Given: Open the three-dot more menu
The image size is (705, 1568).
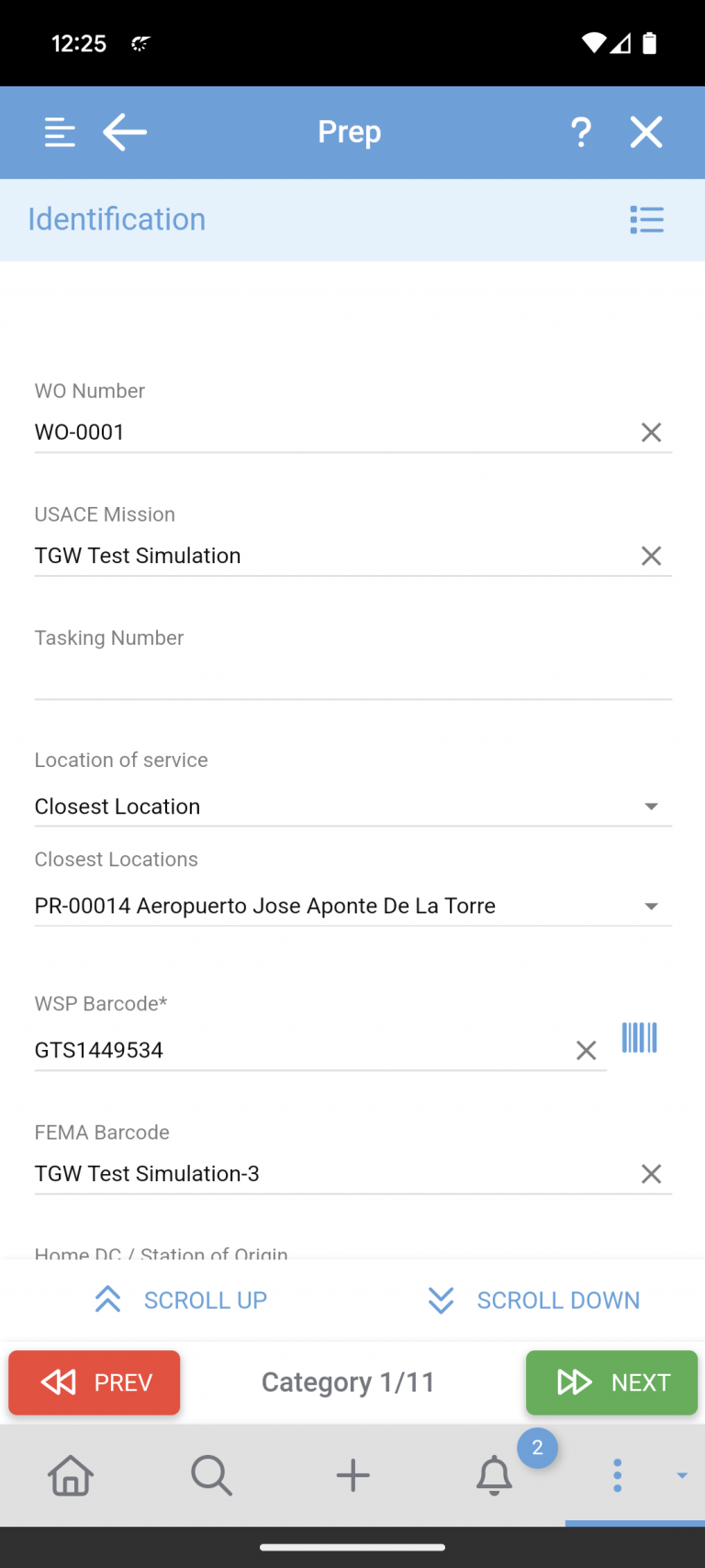Looking at the screenshot, I should click(x=617, y=1475).
